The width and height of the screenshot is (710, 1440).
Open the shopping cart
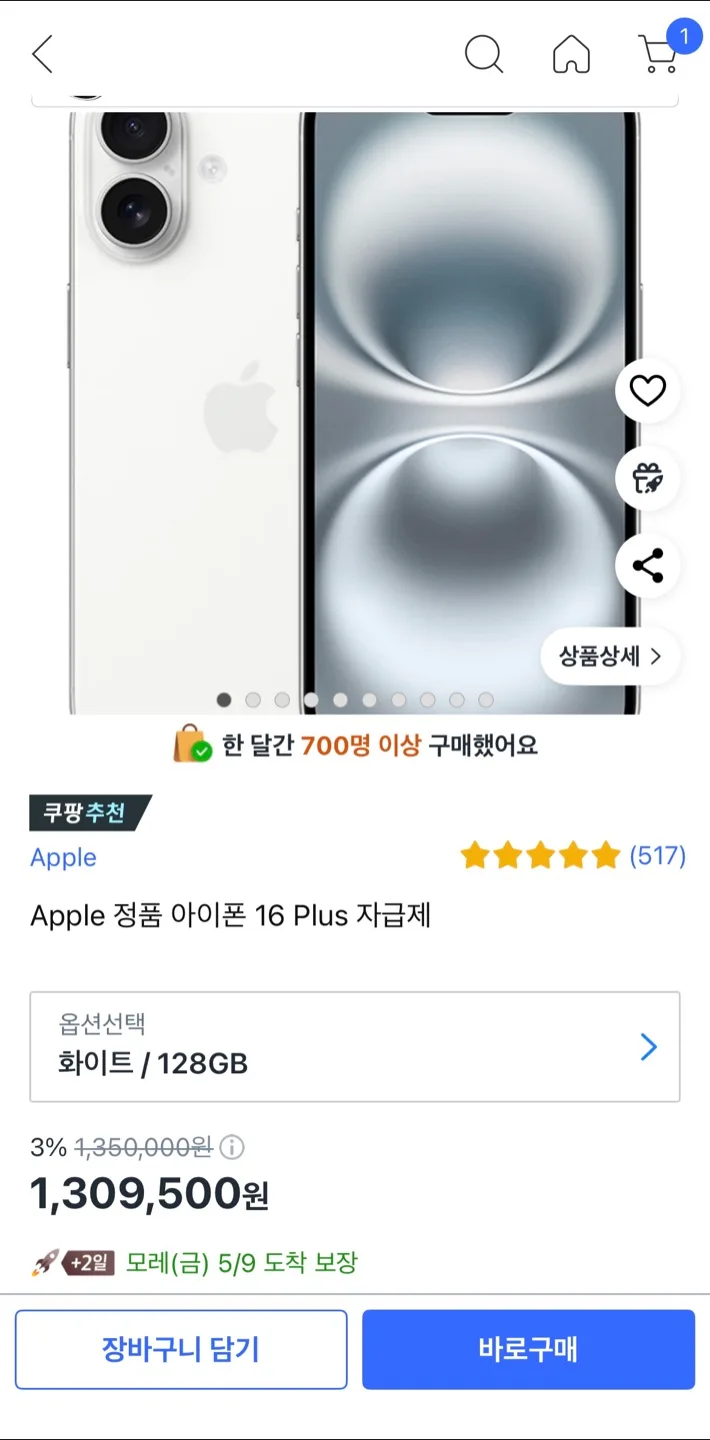[660, 53]
